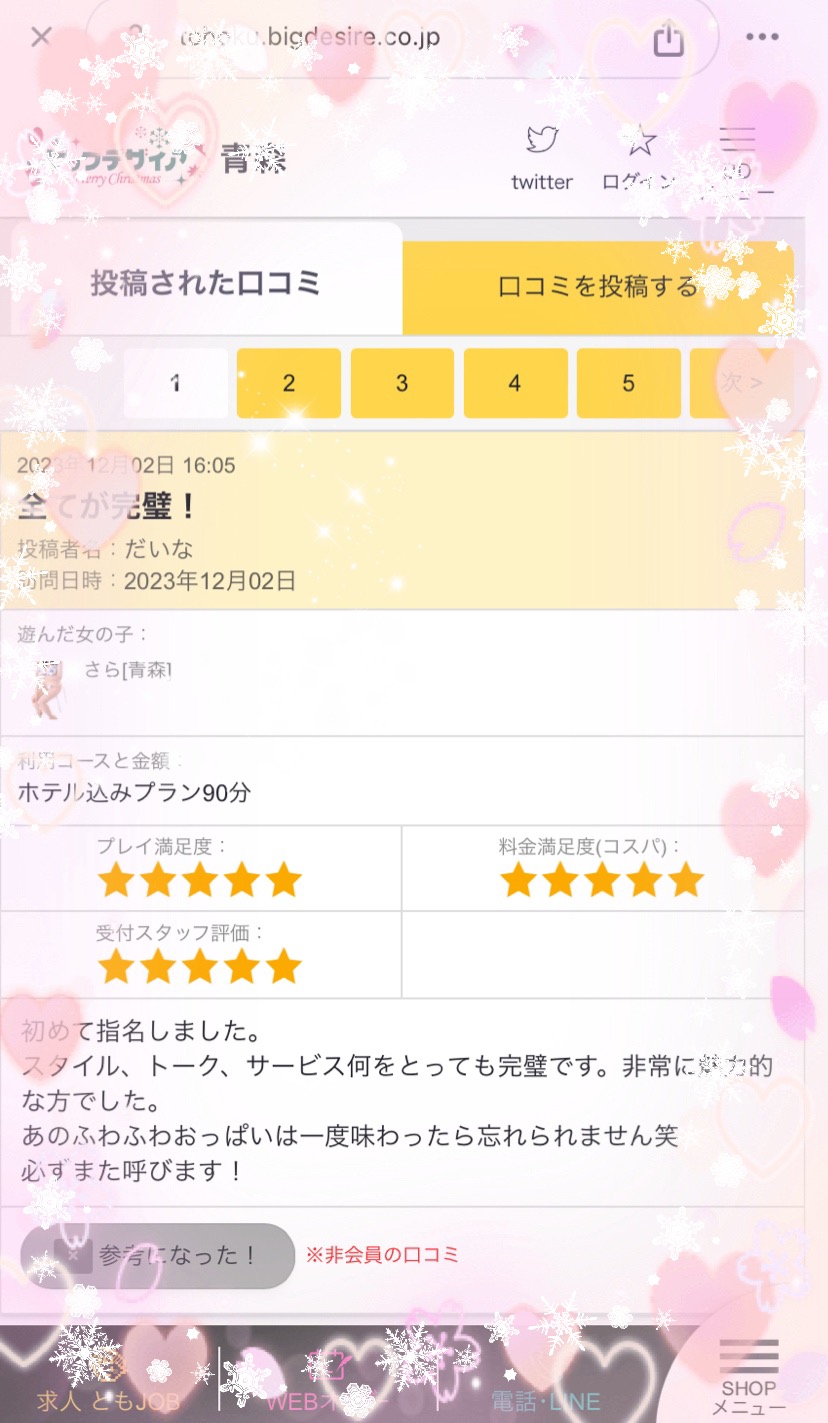Close the in-app browser page
828x1423 pixels.
(x=41, y=38)
